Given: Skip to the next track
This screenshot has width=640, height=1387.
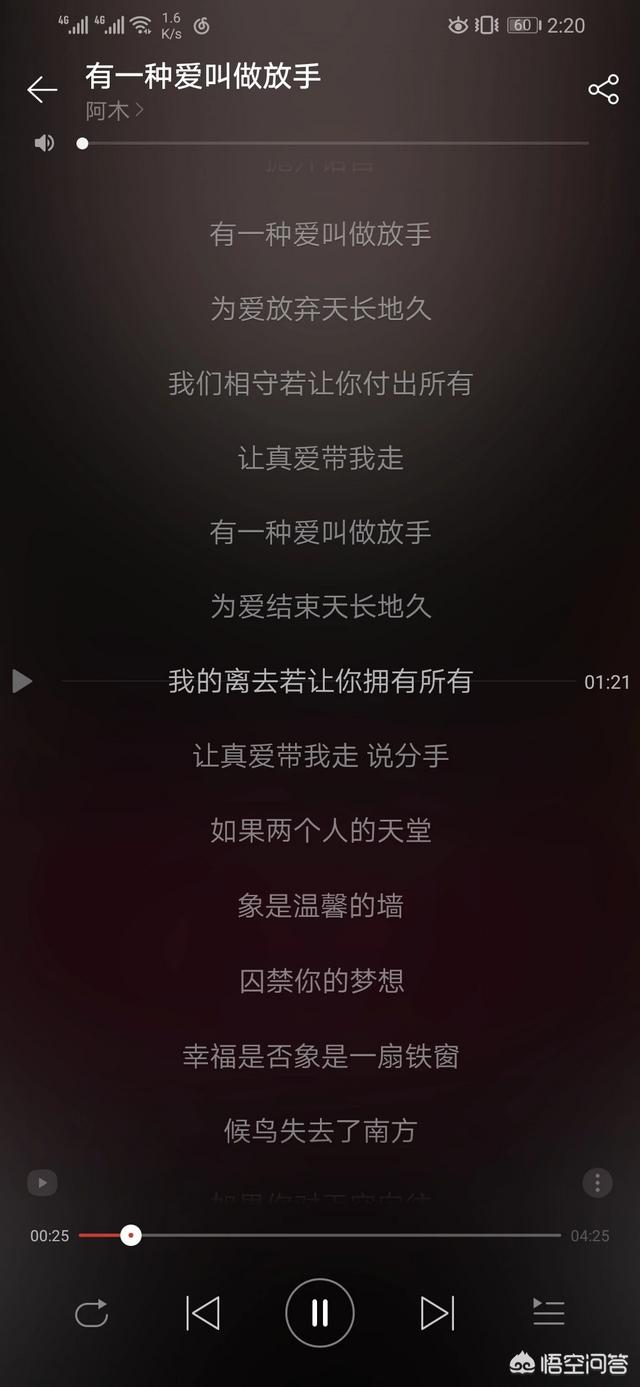Looking at the screenshot, I should point(437,1313).
